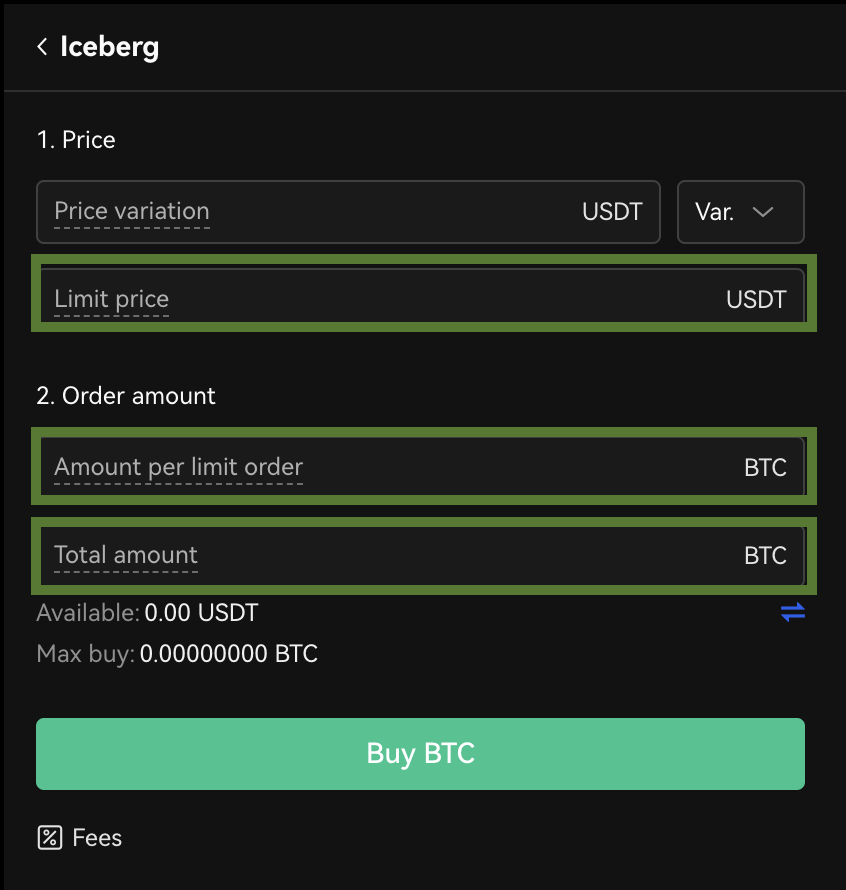Screen dimensions: 846x890
Task: Open fee details via the percent icon
Action: [48, 838]
